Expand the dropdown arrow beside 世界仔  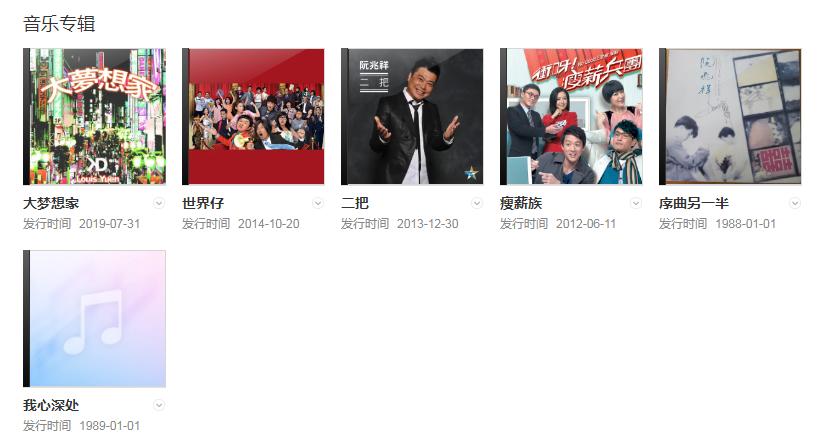pos(318,203)
